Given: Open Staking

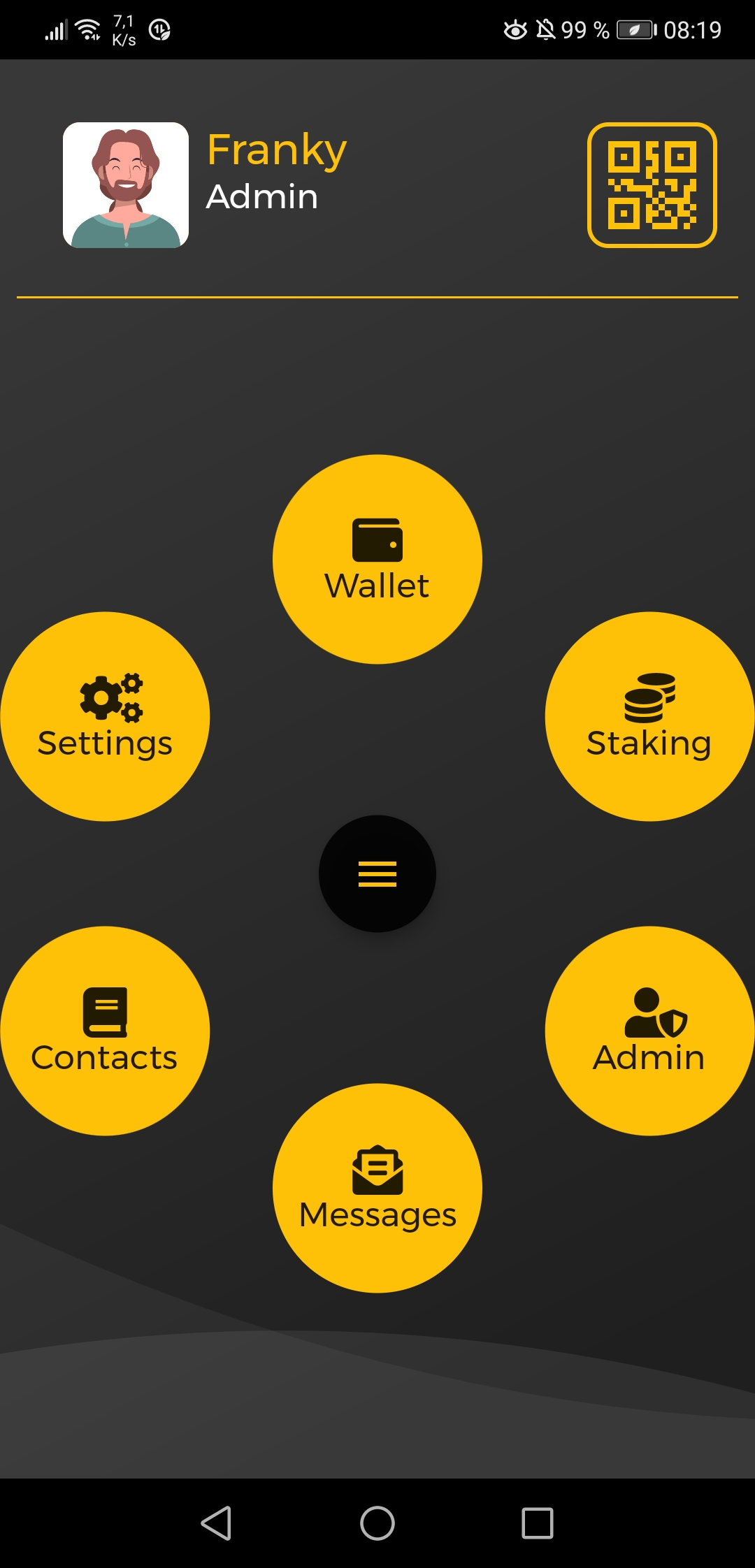Looking at the screenshot, I should (650, 716).
